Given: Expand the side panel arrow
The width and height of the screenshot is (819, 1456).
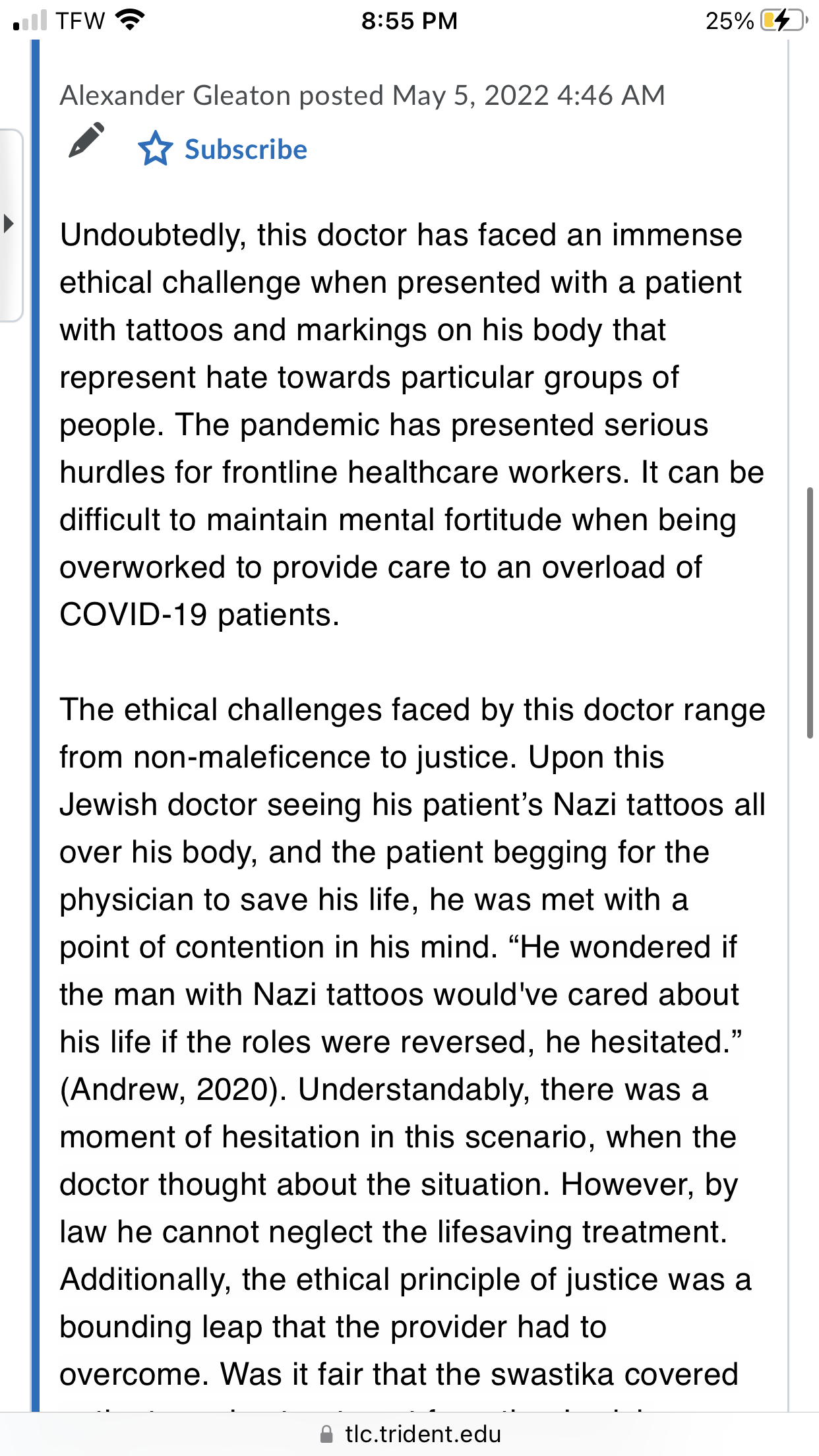Looking at the screenshot, I should pos(9,224).
